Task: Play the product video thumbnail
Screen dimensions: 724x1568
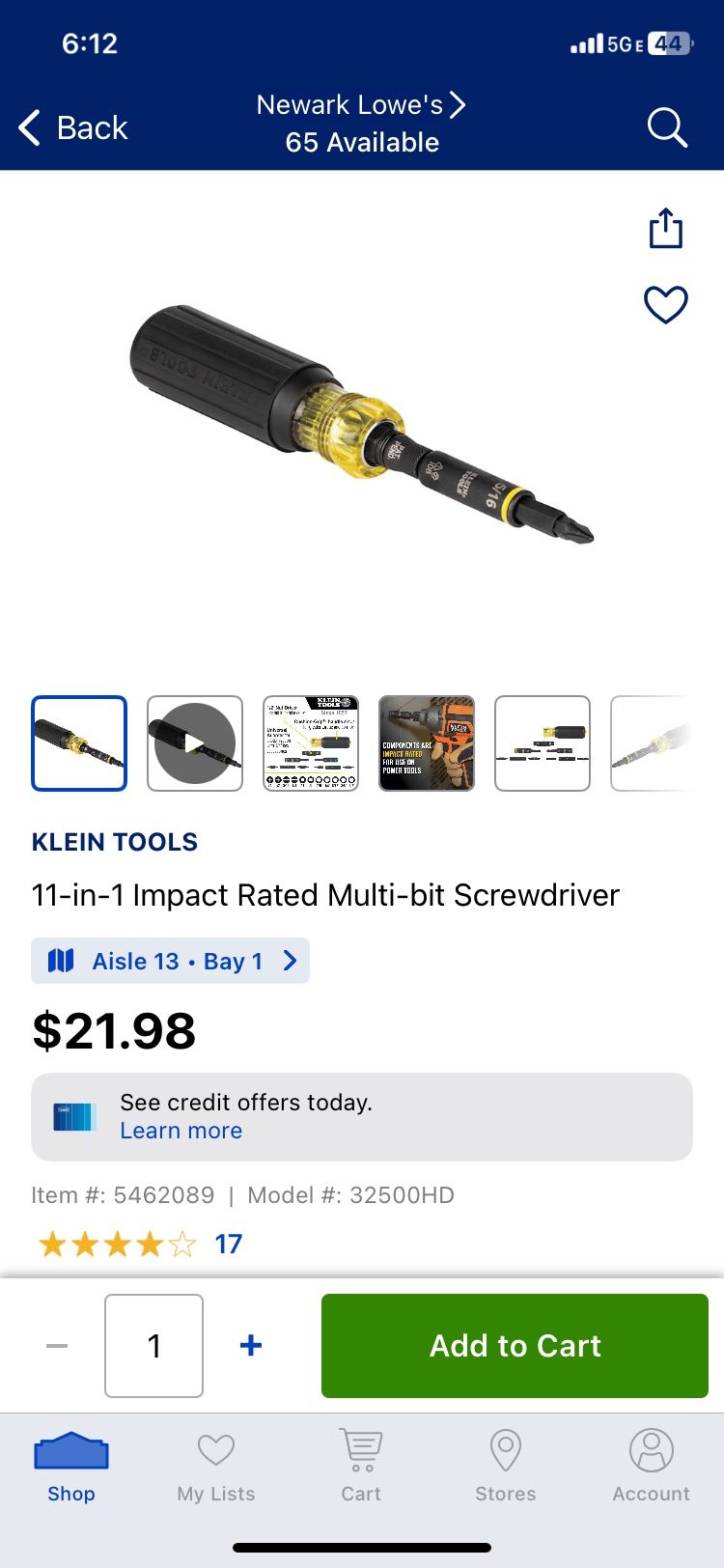Action: click(195, 742)
